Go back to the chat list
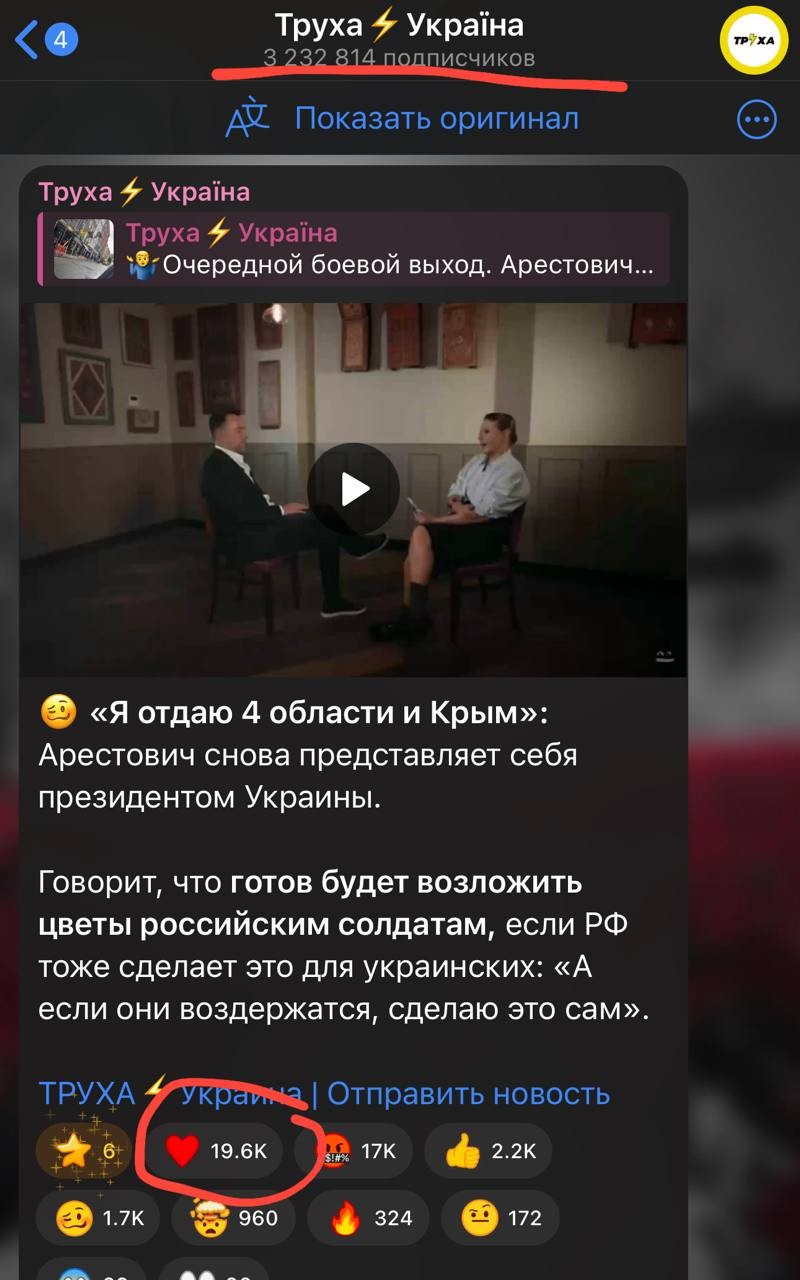800x1280 pixels. click(x=45, y=40)
